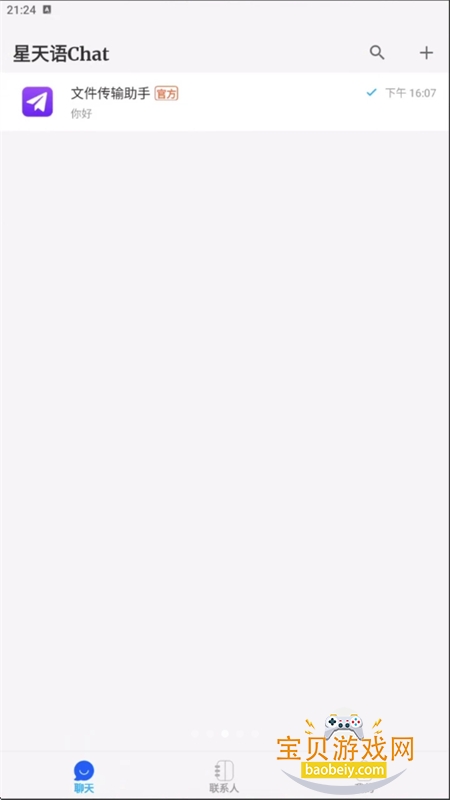Image resolution: width=450 pixels, height=800 pixels.
Task: Tap the plus icon to start new chat
Action: (x=426, y=53)
